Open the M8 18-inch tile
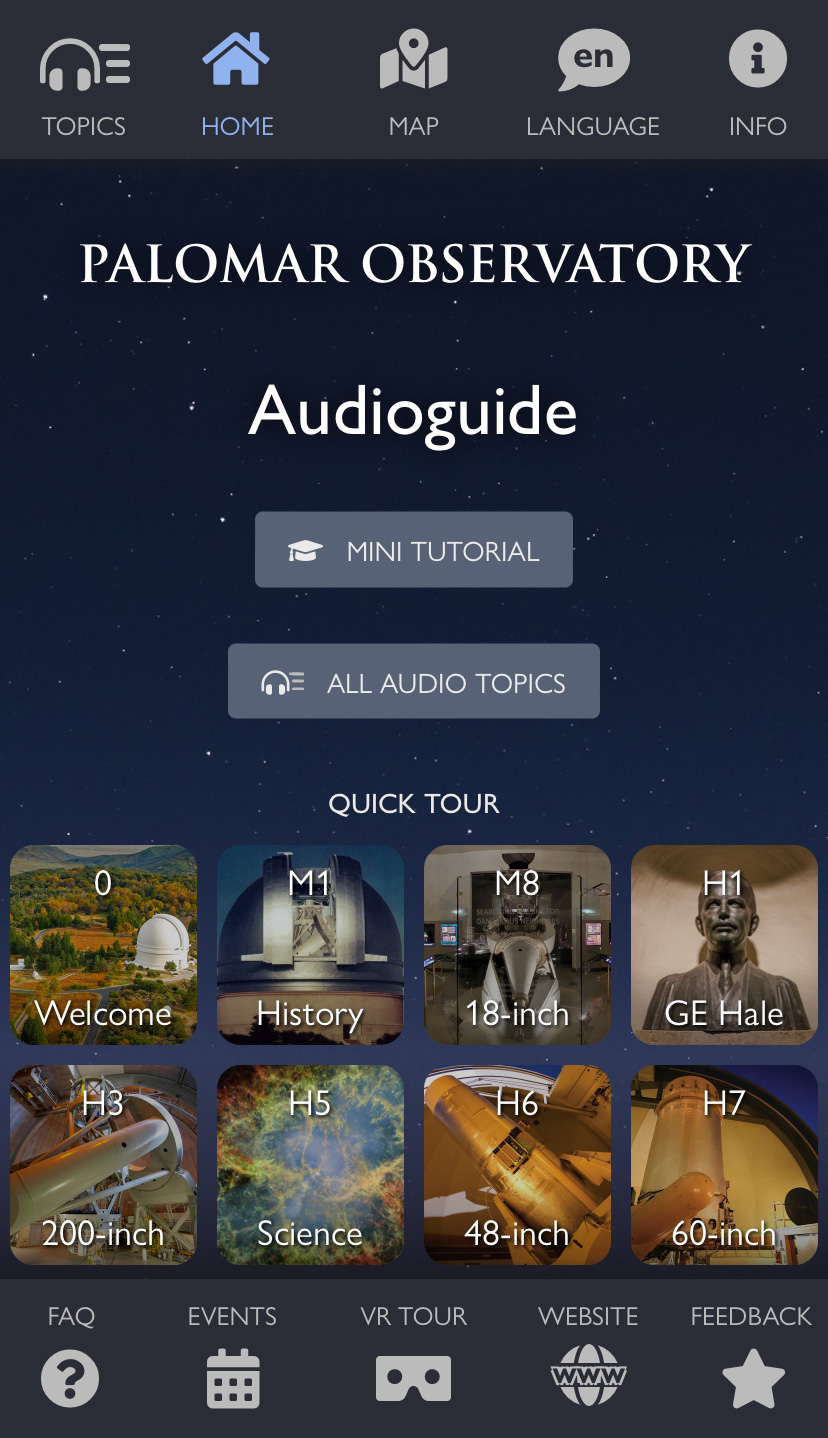Screen dimensions: 828x1438 (x=517, y=945)
